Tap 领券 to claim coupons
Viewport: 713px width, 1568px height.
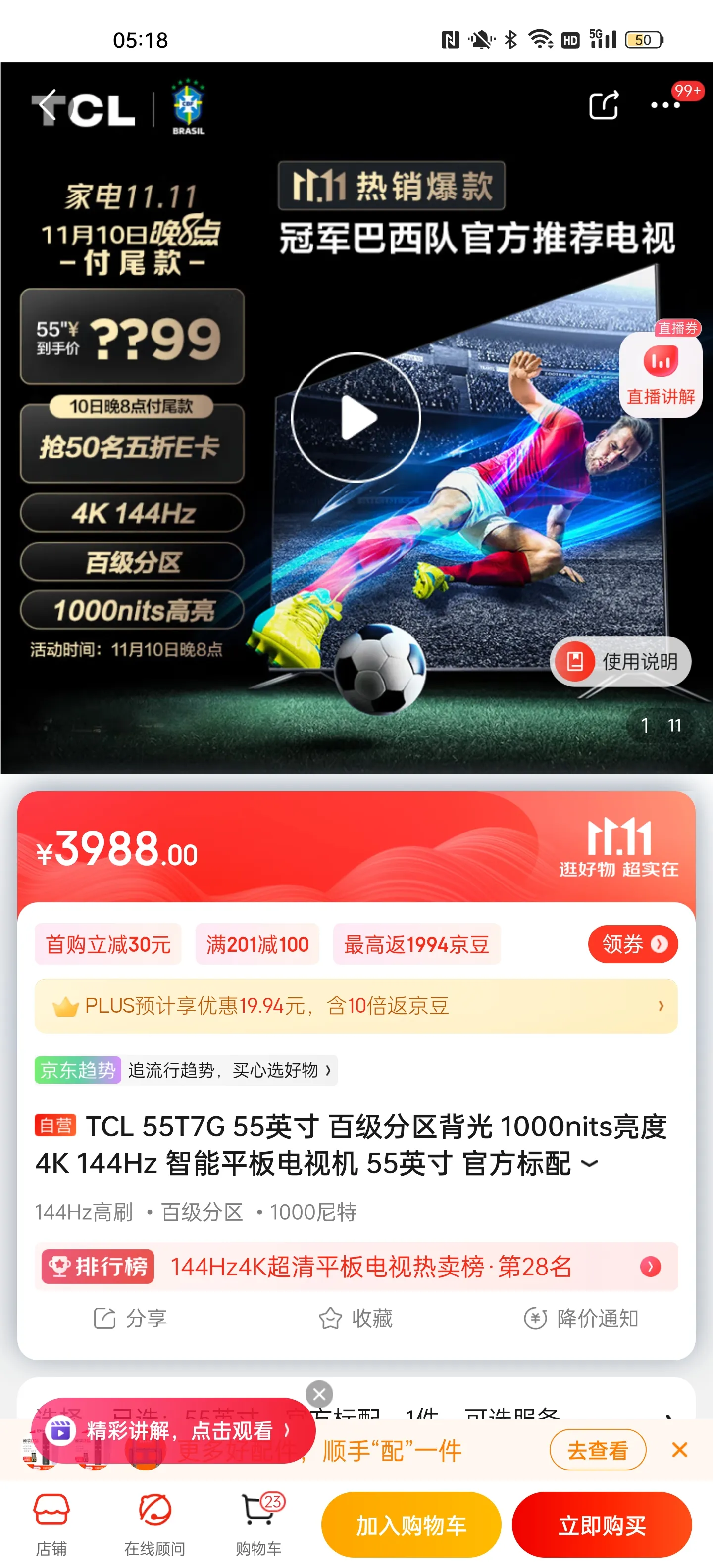pos(633,944)
